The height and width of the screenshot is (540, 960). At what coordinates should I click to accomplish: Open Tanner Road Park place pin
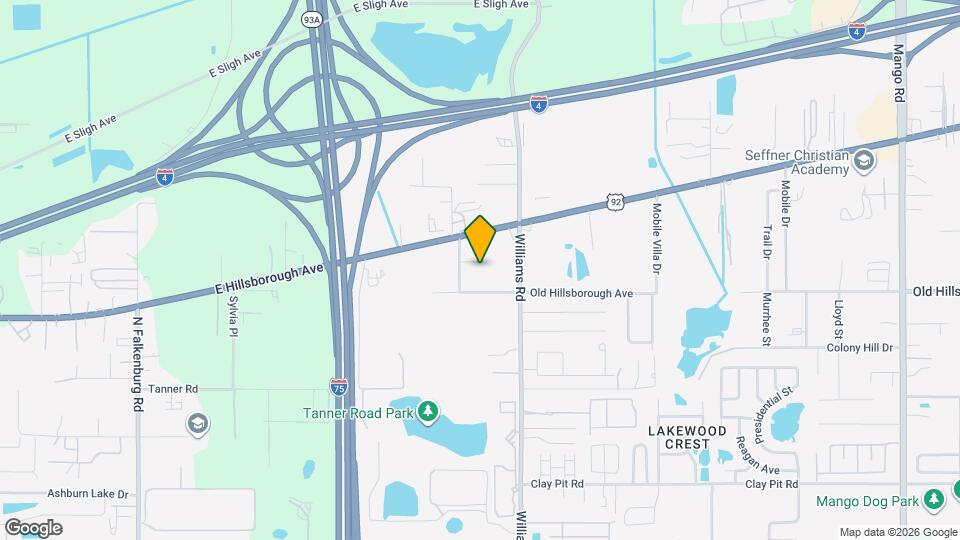[428, 411]
